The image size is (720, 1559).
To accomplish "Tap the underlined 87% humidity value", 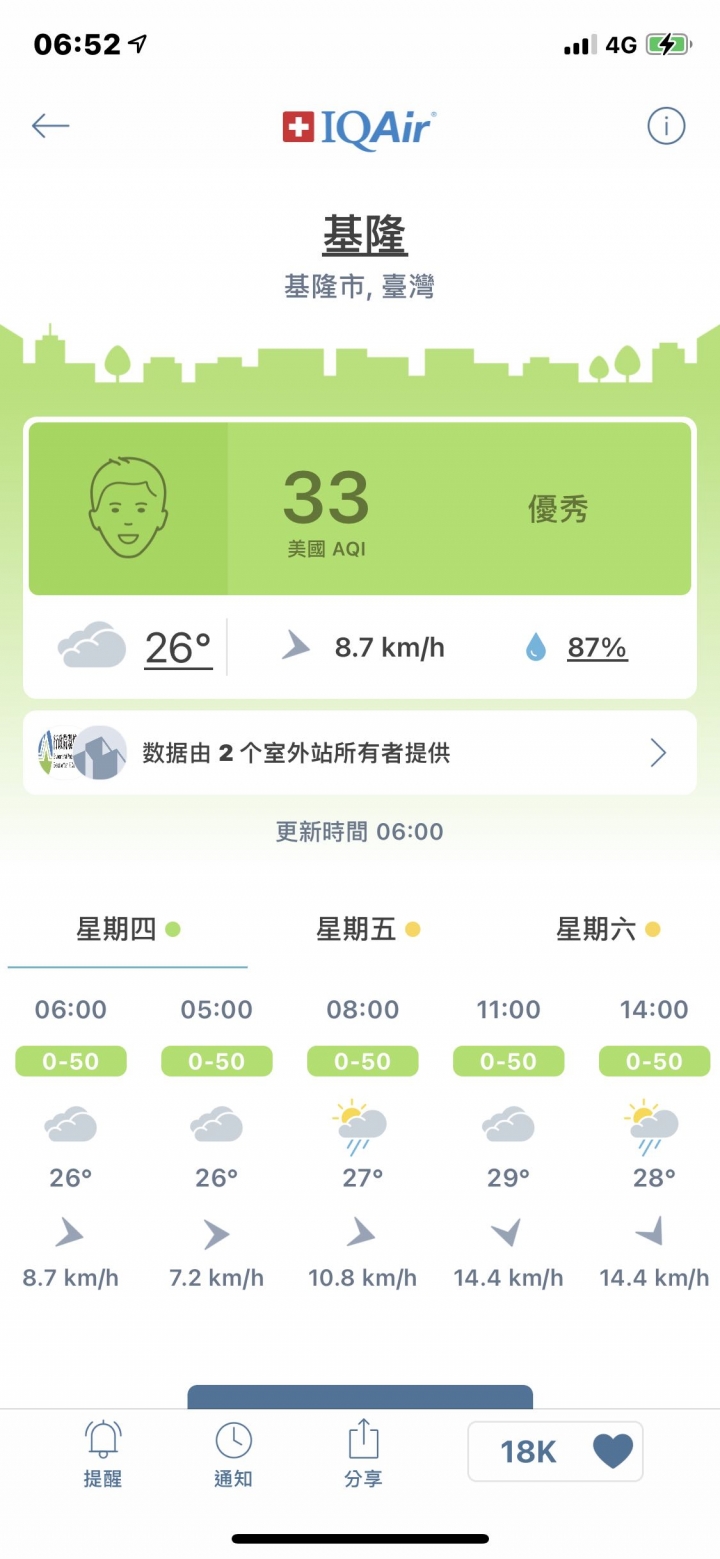I will 597,649.
